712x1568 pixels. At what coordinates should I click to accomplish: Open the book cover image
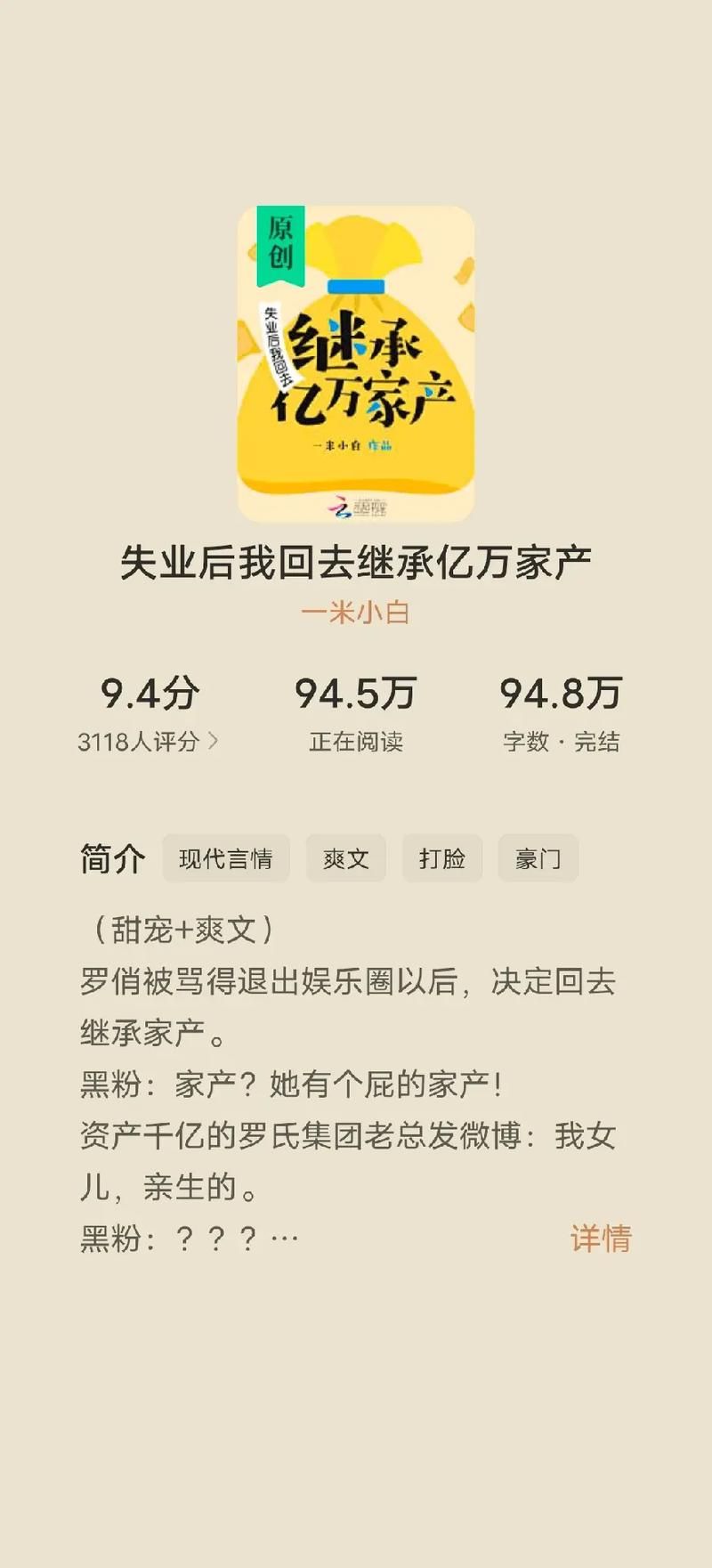click(x=356, y=363)
